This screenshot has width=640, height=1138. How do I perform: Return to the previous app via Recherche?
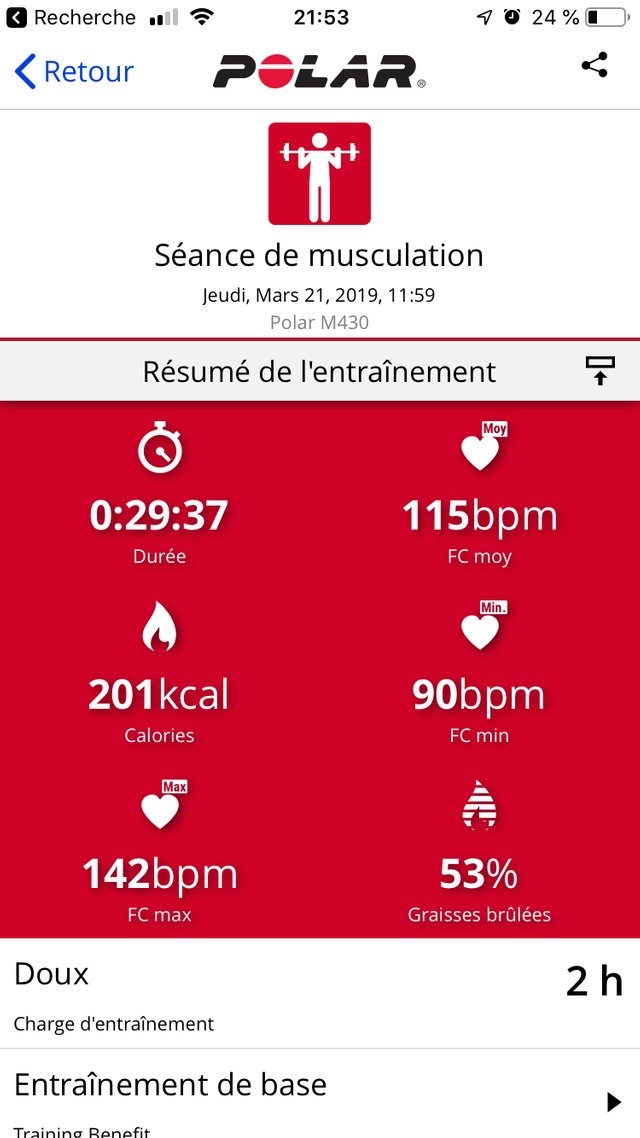tap(70, 17)
